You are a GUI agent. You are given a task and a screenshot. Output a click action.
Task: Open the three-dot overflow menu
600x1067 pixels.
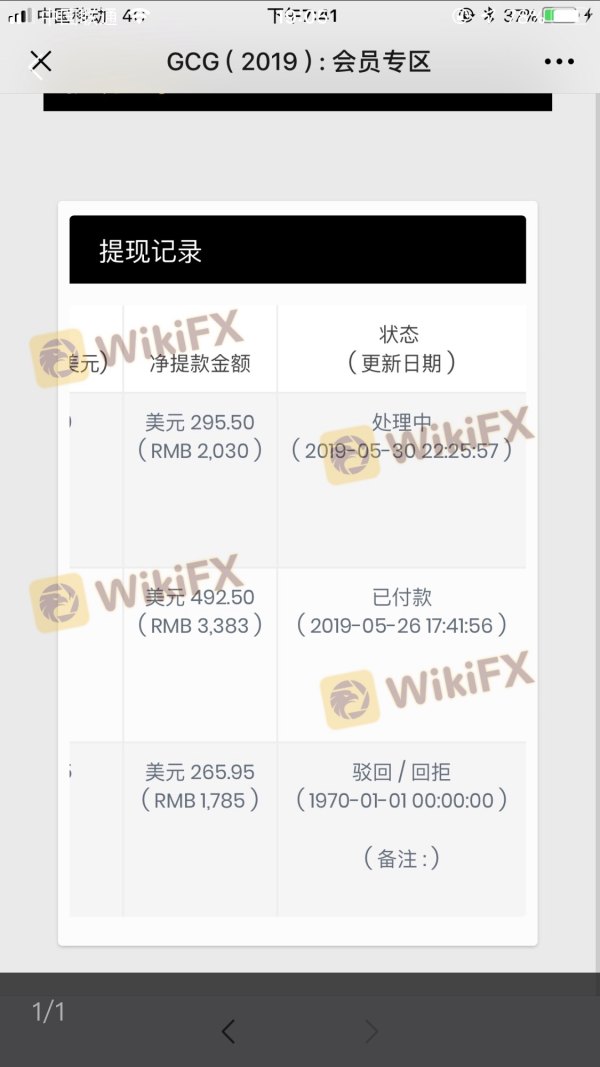click(559, 62)
